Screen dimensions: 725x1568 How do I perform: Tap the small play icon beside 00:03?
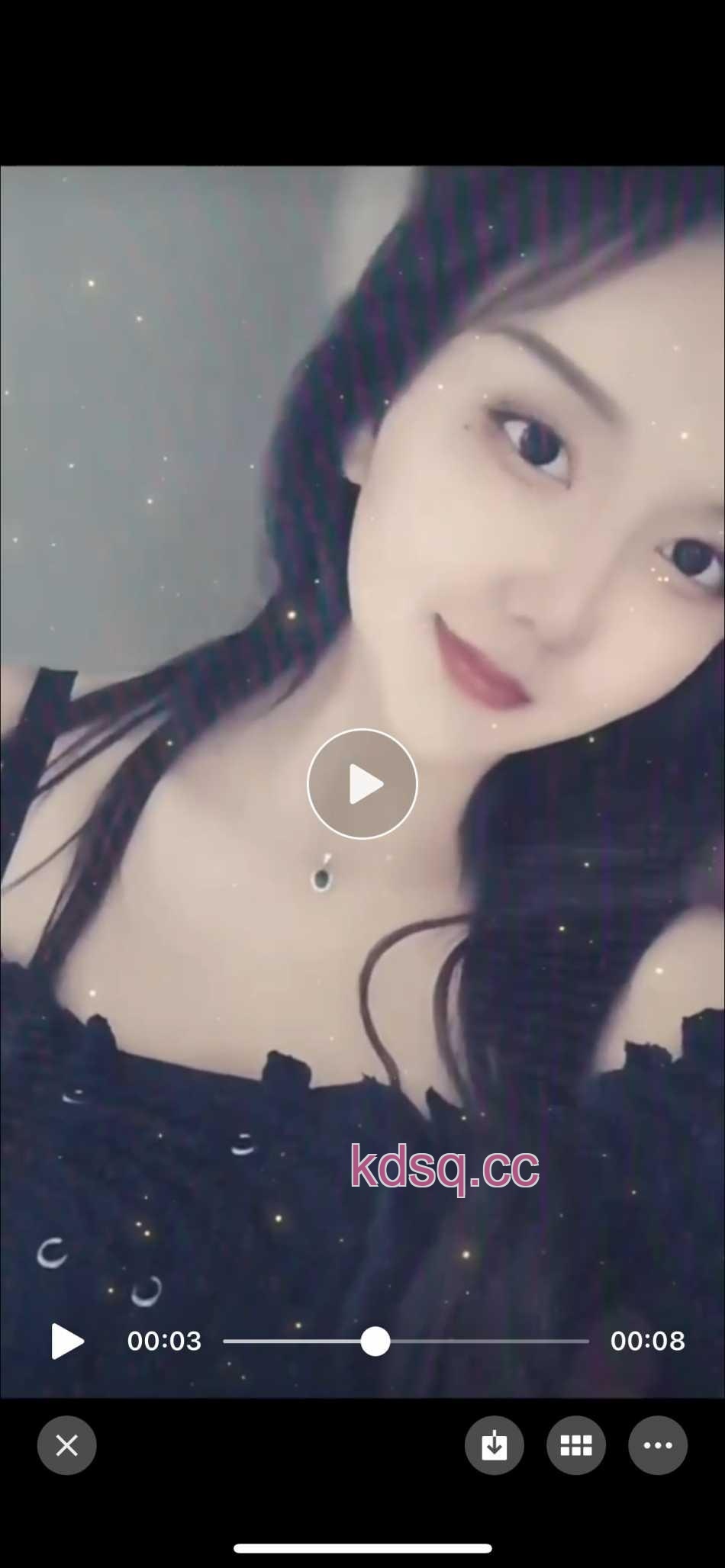click(66, 1341)
